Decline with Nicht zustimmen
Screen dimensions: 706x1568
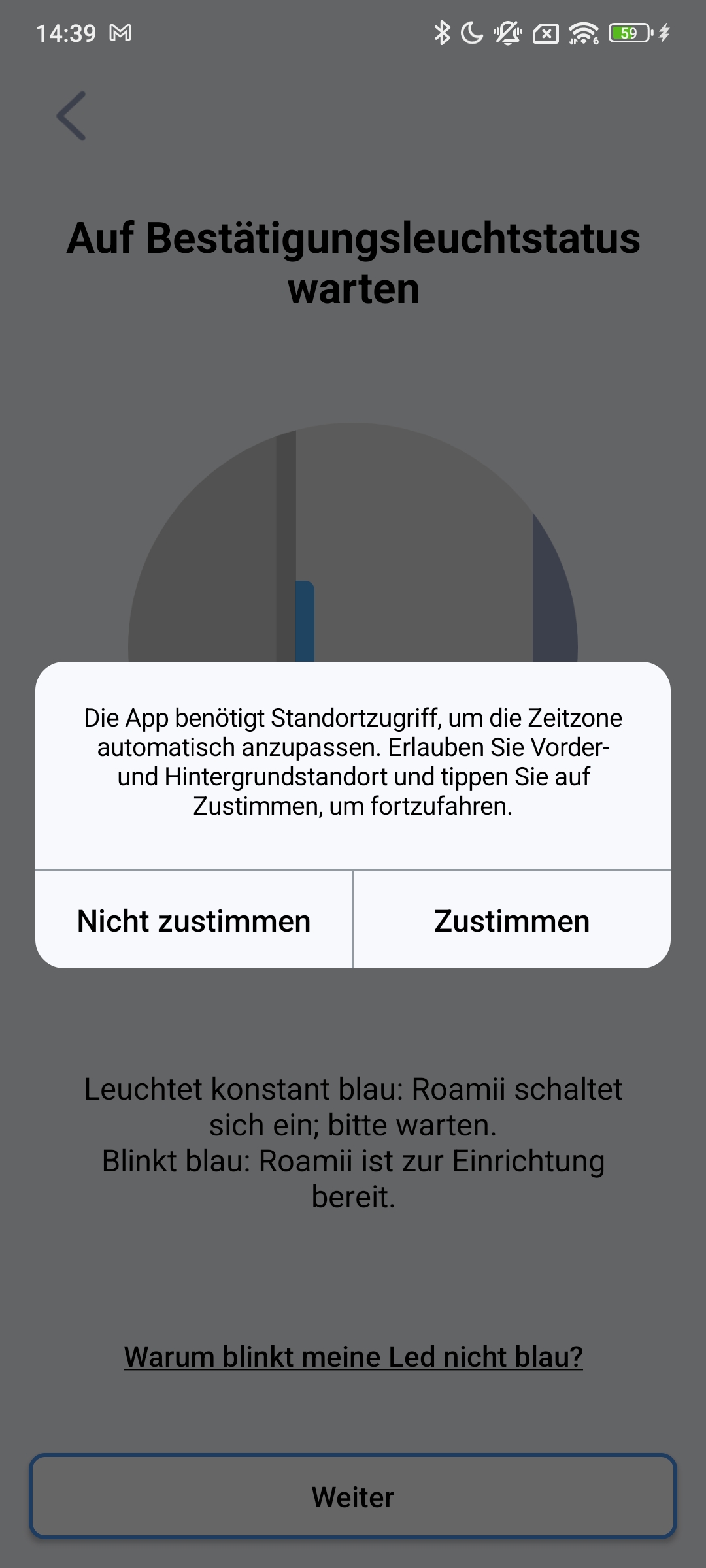tap(194, 921)
